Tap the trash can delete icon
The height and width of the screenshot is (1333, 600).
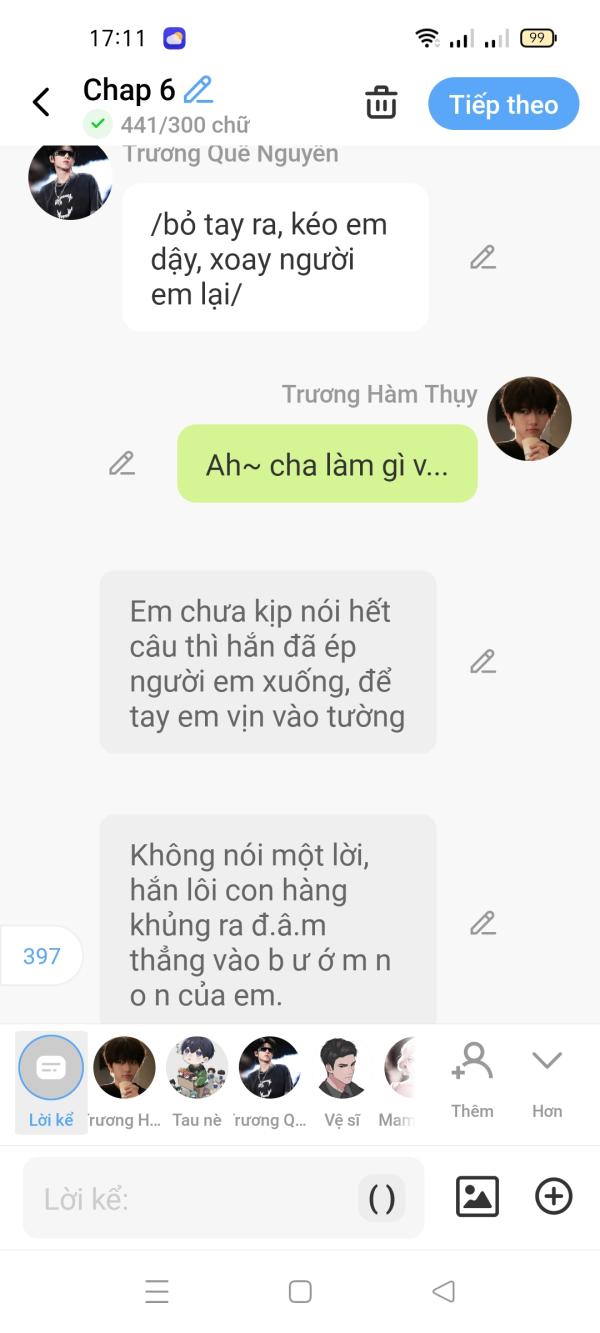(x=381, y=103)
